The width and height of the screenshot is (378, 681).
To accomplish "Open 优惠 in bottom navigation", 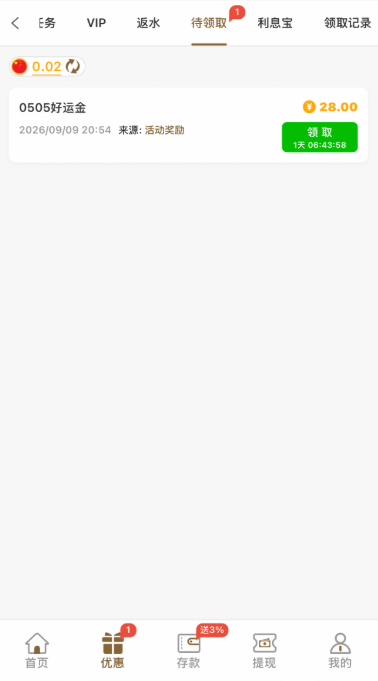I will coord(113,650).
